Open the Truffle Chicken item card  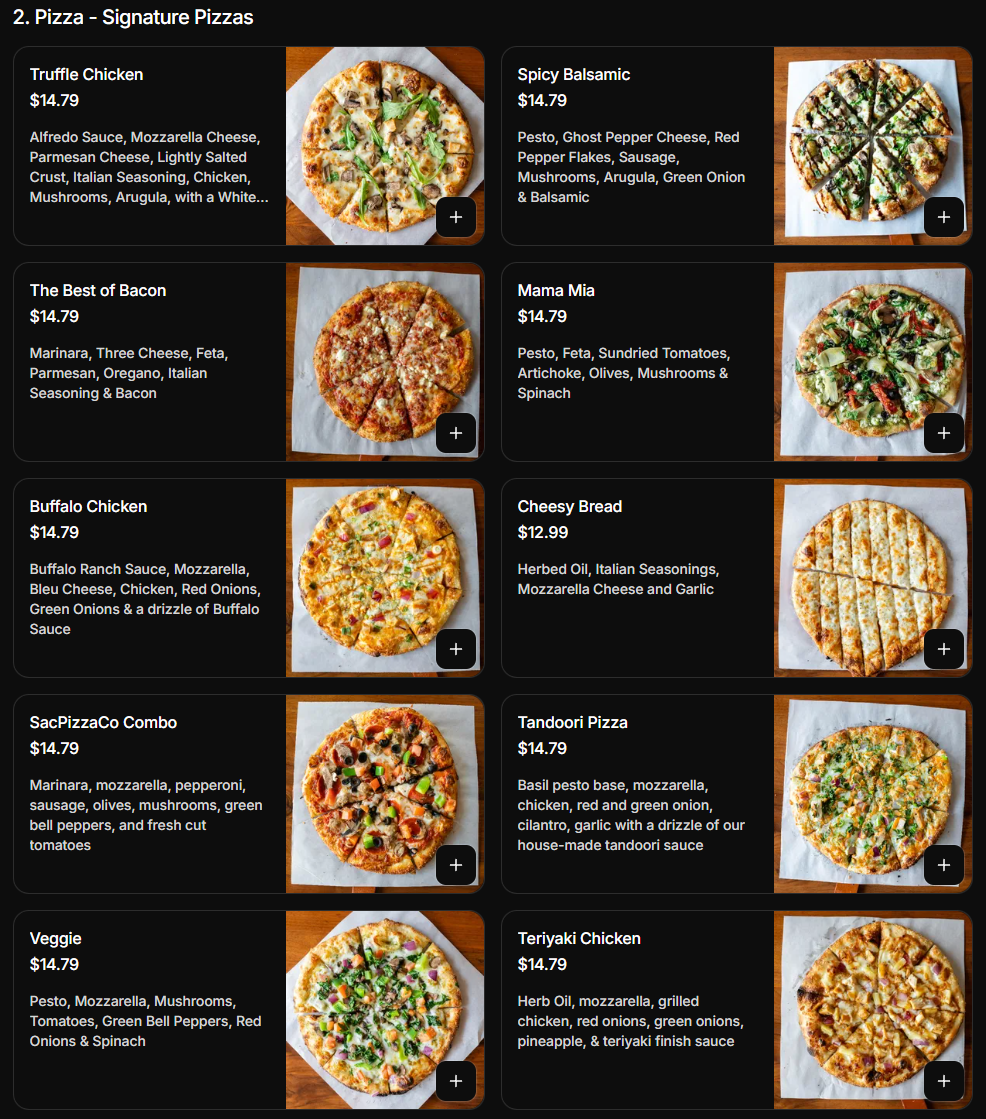point(249,146)
